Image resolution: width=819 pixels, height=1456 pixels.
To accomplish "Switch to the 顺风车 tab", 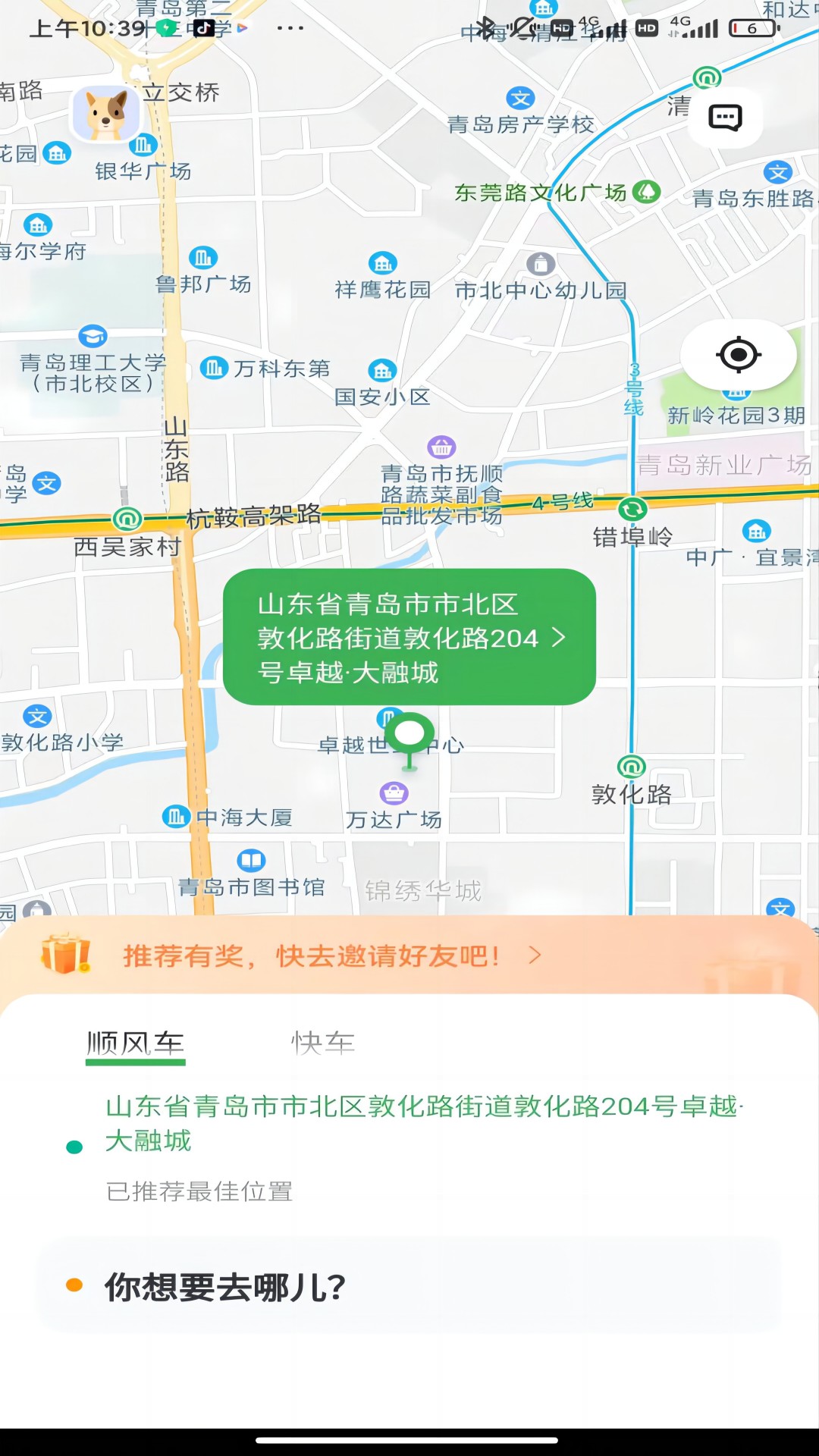I will click(x=136, y=1044).
